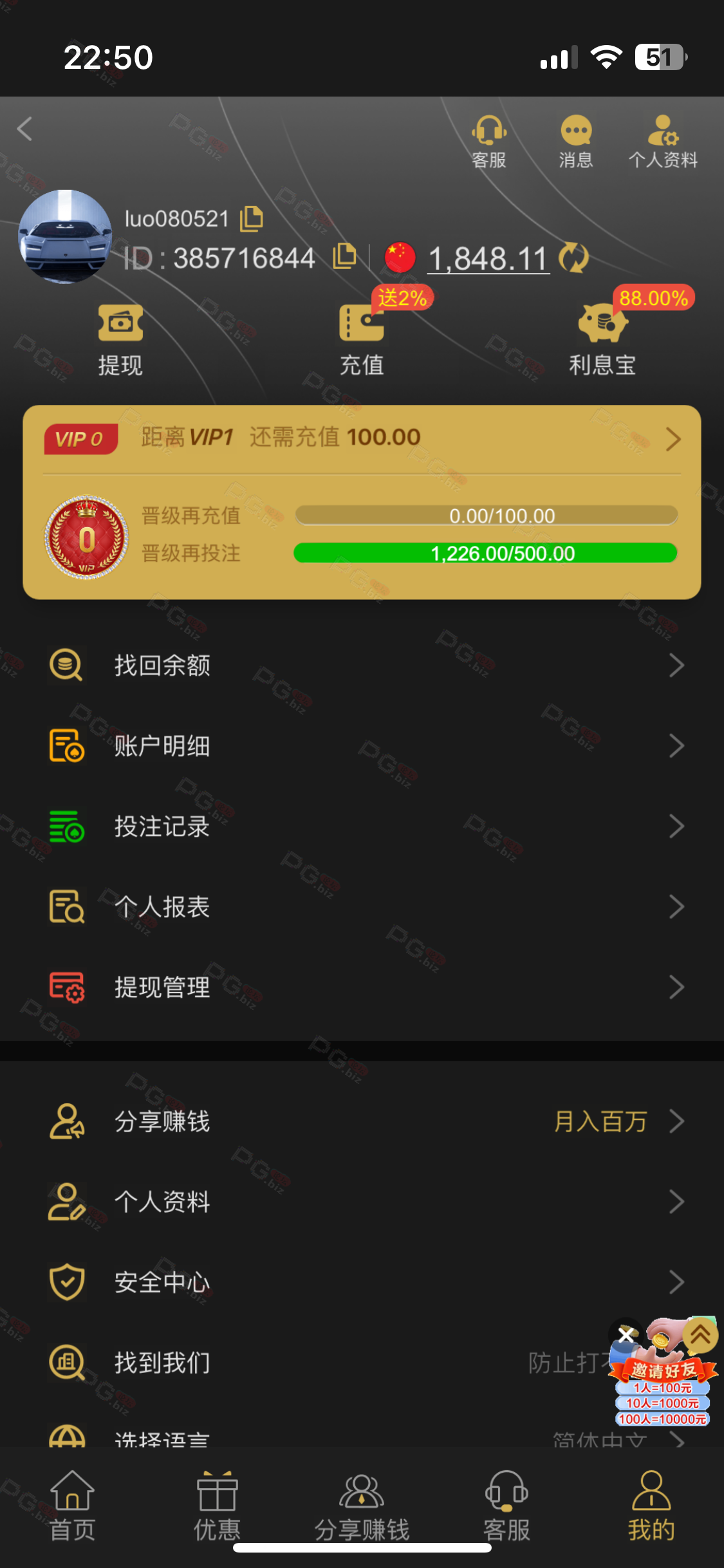This screenshot has width=724, height=1568.
Task: Open 安全中心 security center
Action: coord(362,1282)
